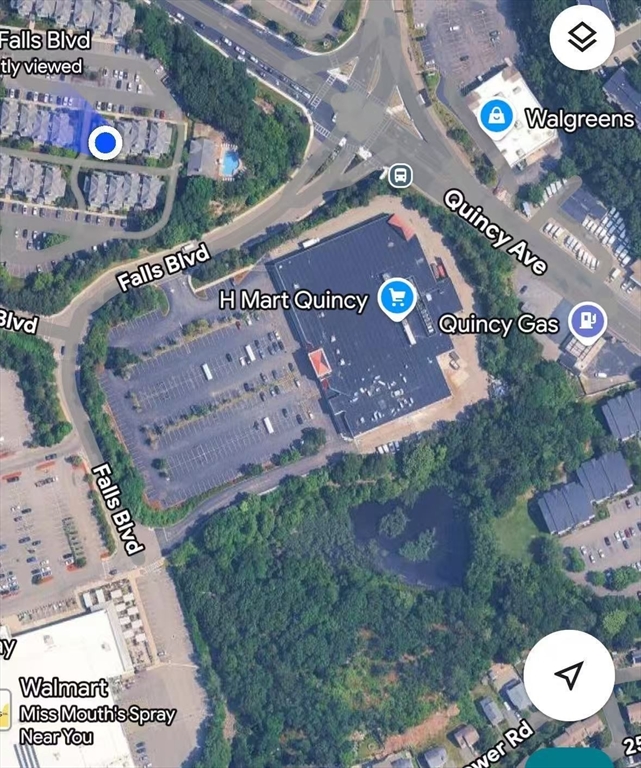Open the map layers selector
This screenshot has height=768, width=641.
coord(582,38)
